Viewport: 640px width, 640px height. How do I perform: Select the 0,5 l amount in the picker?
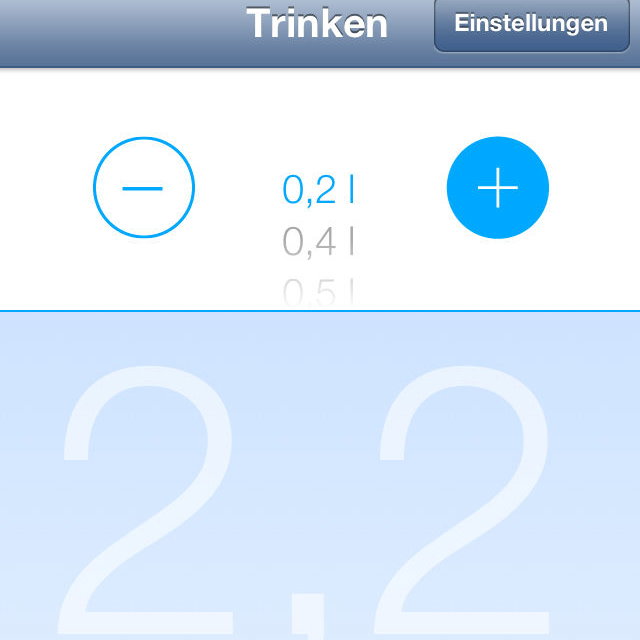(x=318, y=292)
